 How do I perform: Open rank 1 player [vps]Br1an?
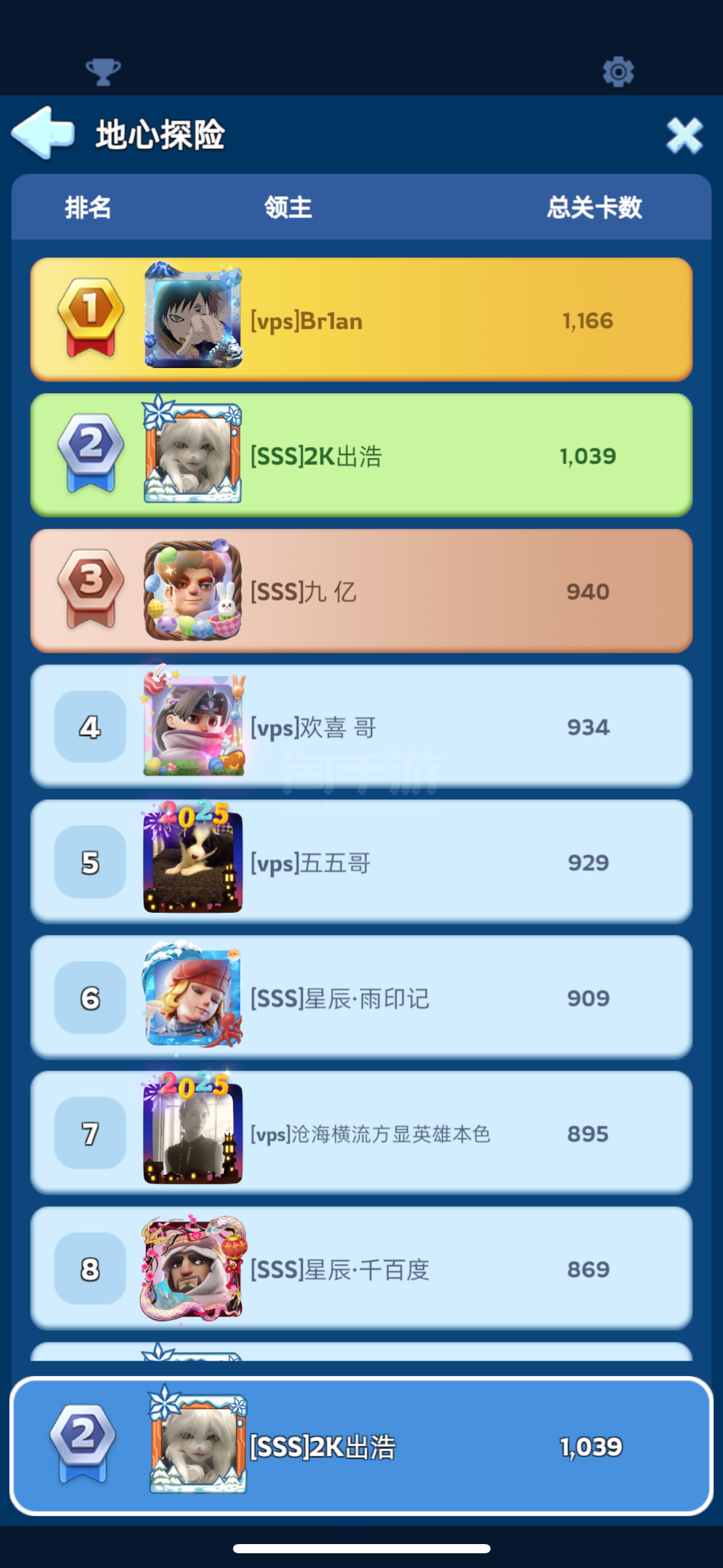click(x=361, y=320)
